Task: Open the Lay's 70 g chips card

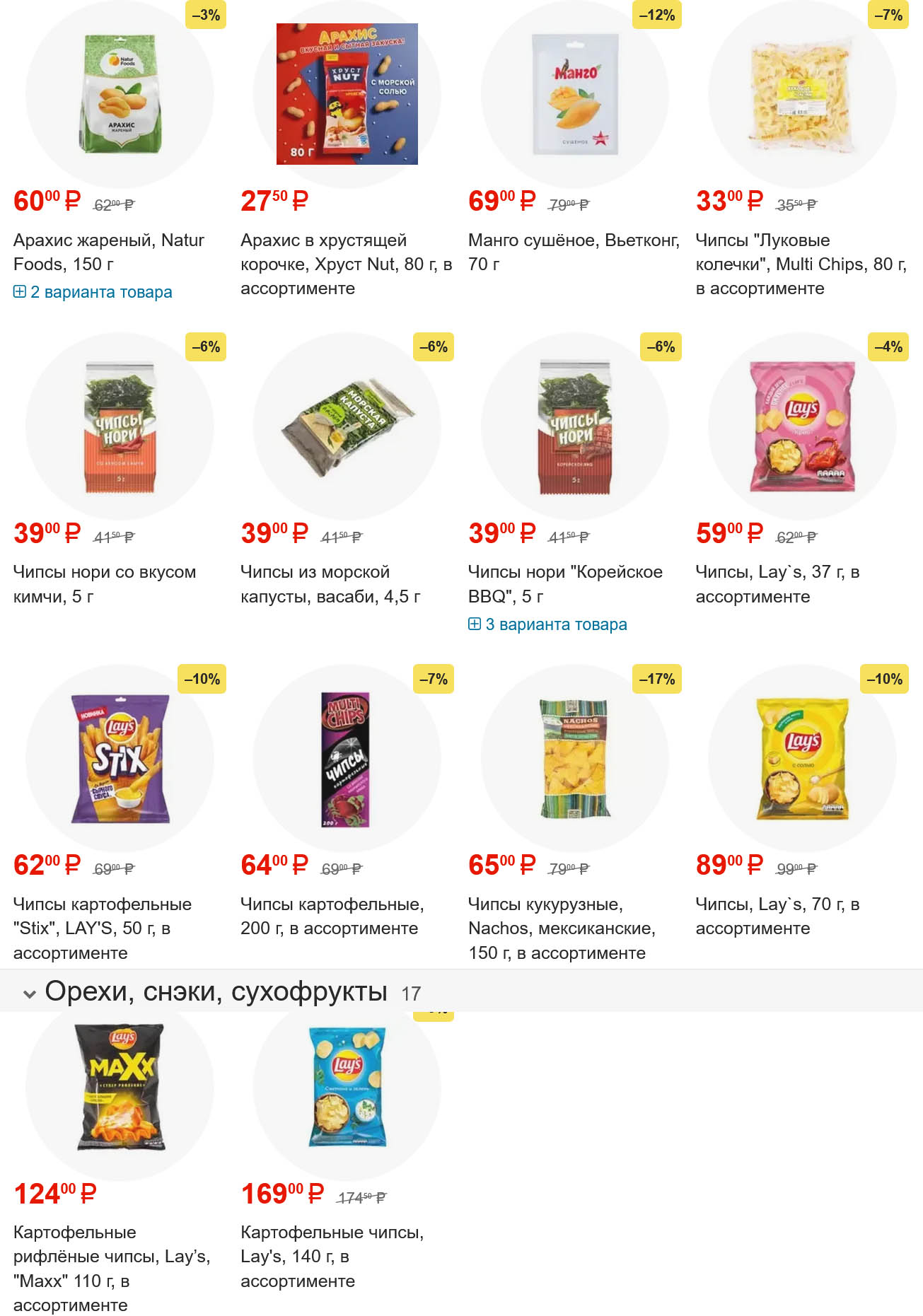Action: coord(777,916)
